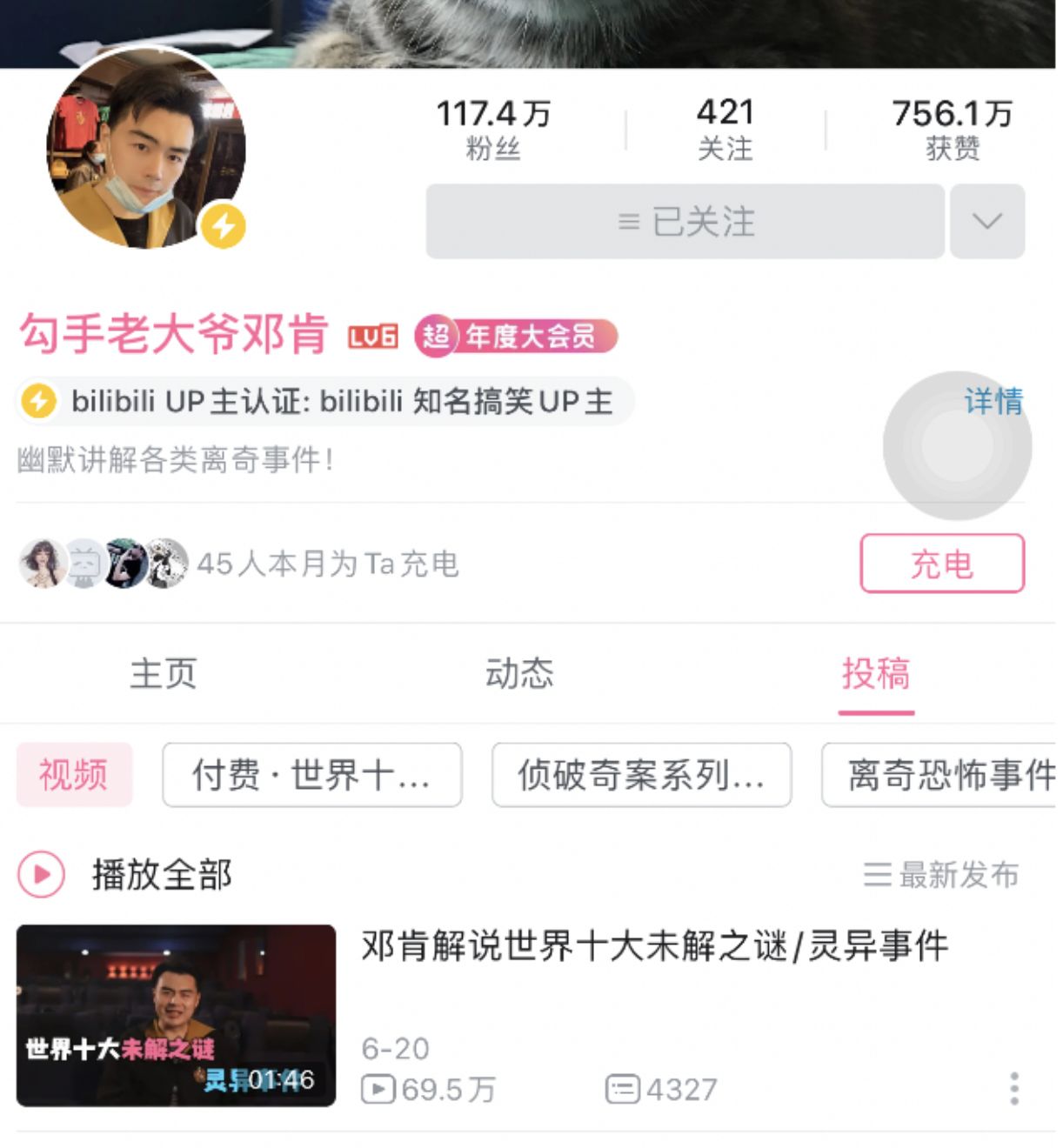Play all videos with 播放全部
1063x1148 pixels.
126,874
